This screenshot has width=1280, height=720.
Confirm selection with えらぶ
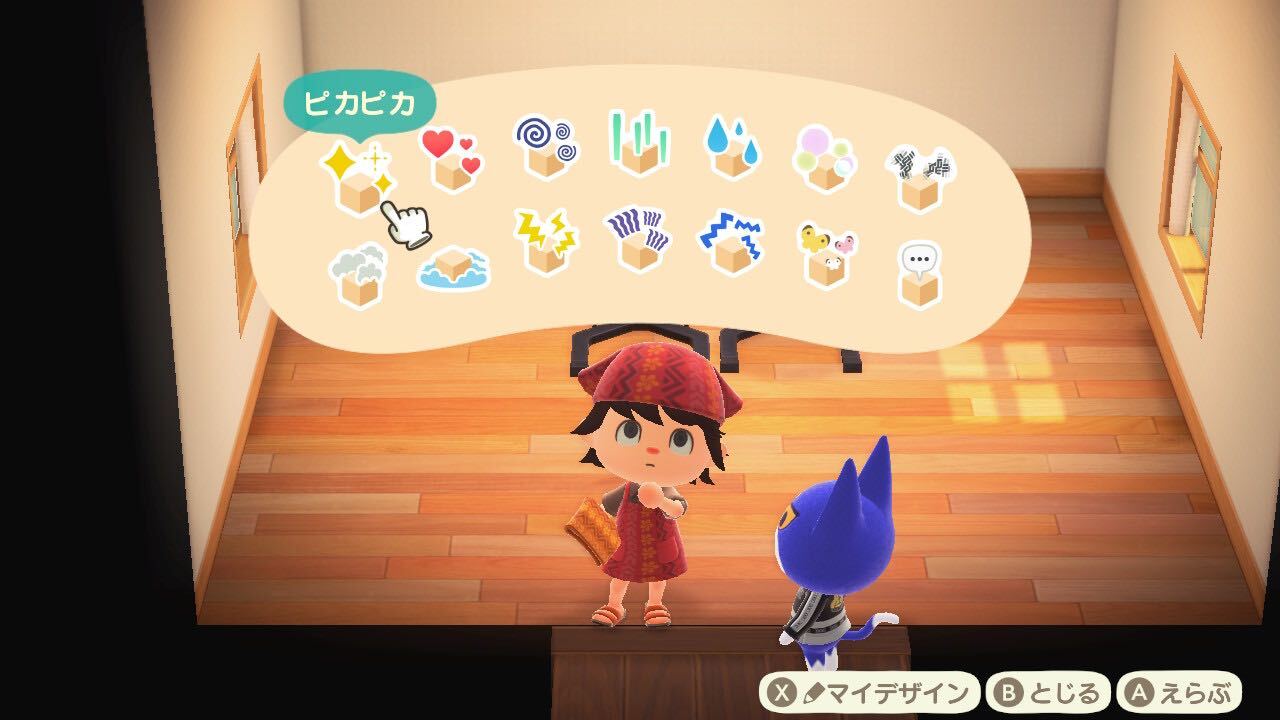[x=1181, y=693]
